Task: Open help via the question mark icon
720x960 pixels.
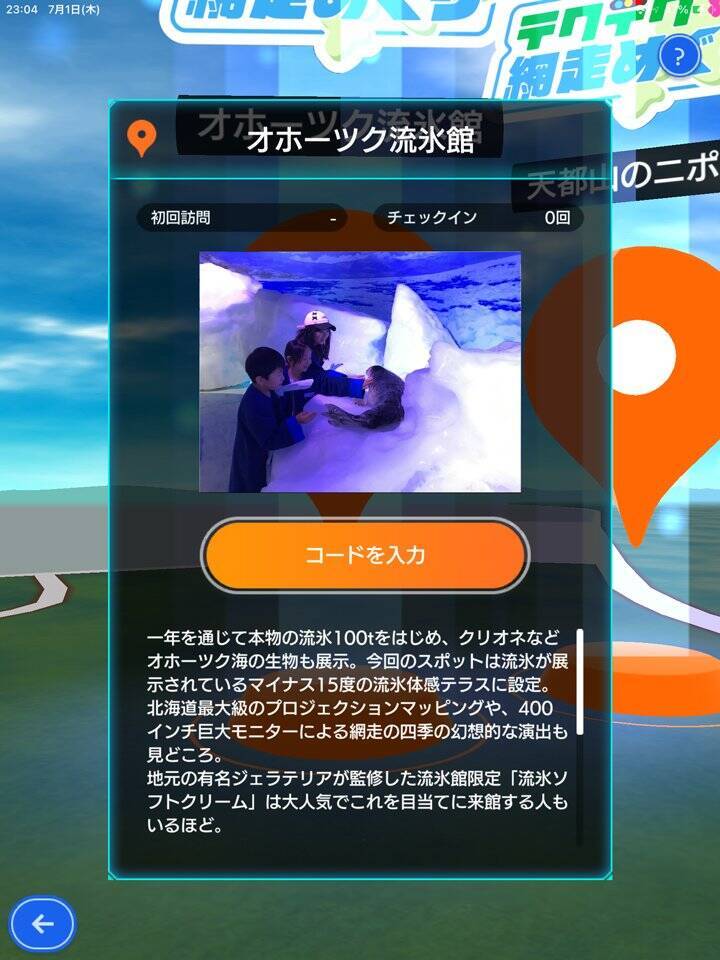Action: coord(680,56)
